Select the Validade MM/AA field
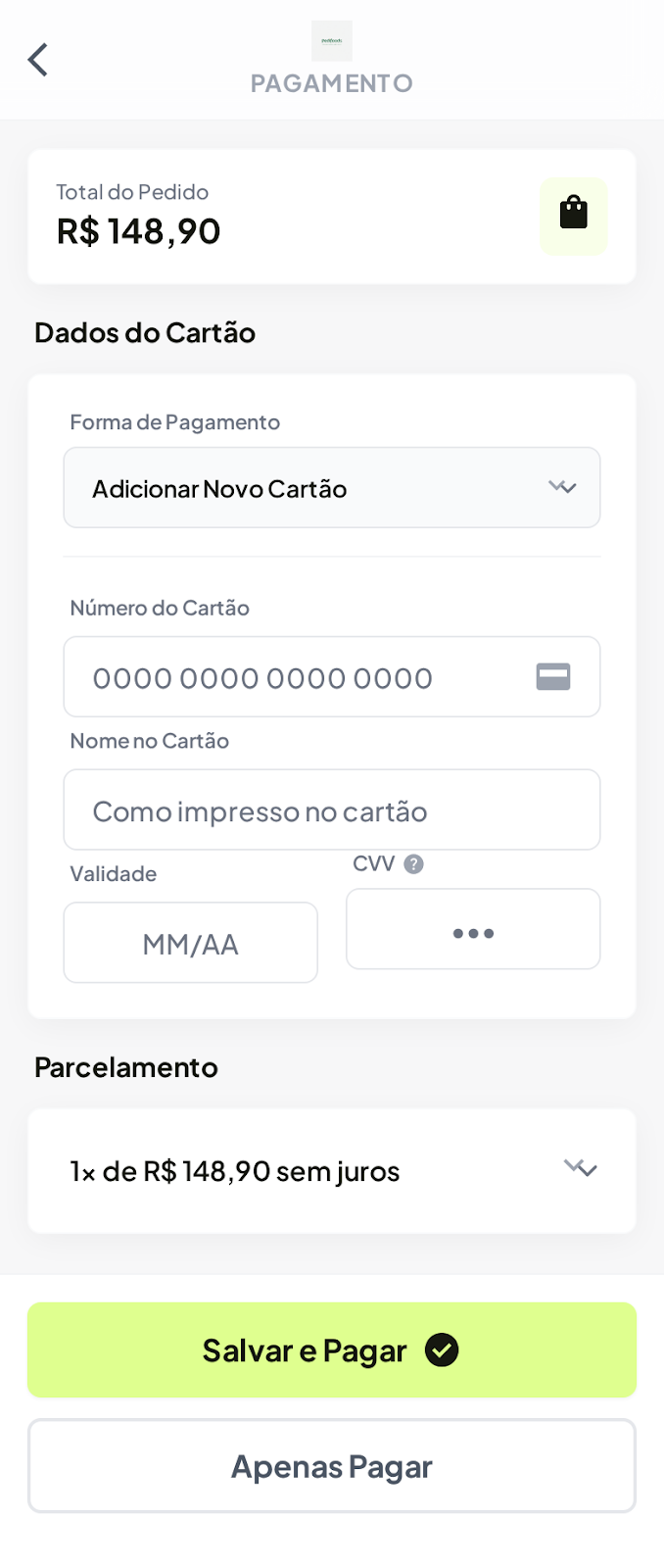Screen dimensions: 664x1568 pos(191,943)
